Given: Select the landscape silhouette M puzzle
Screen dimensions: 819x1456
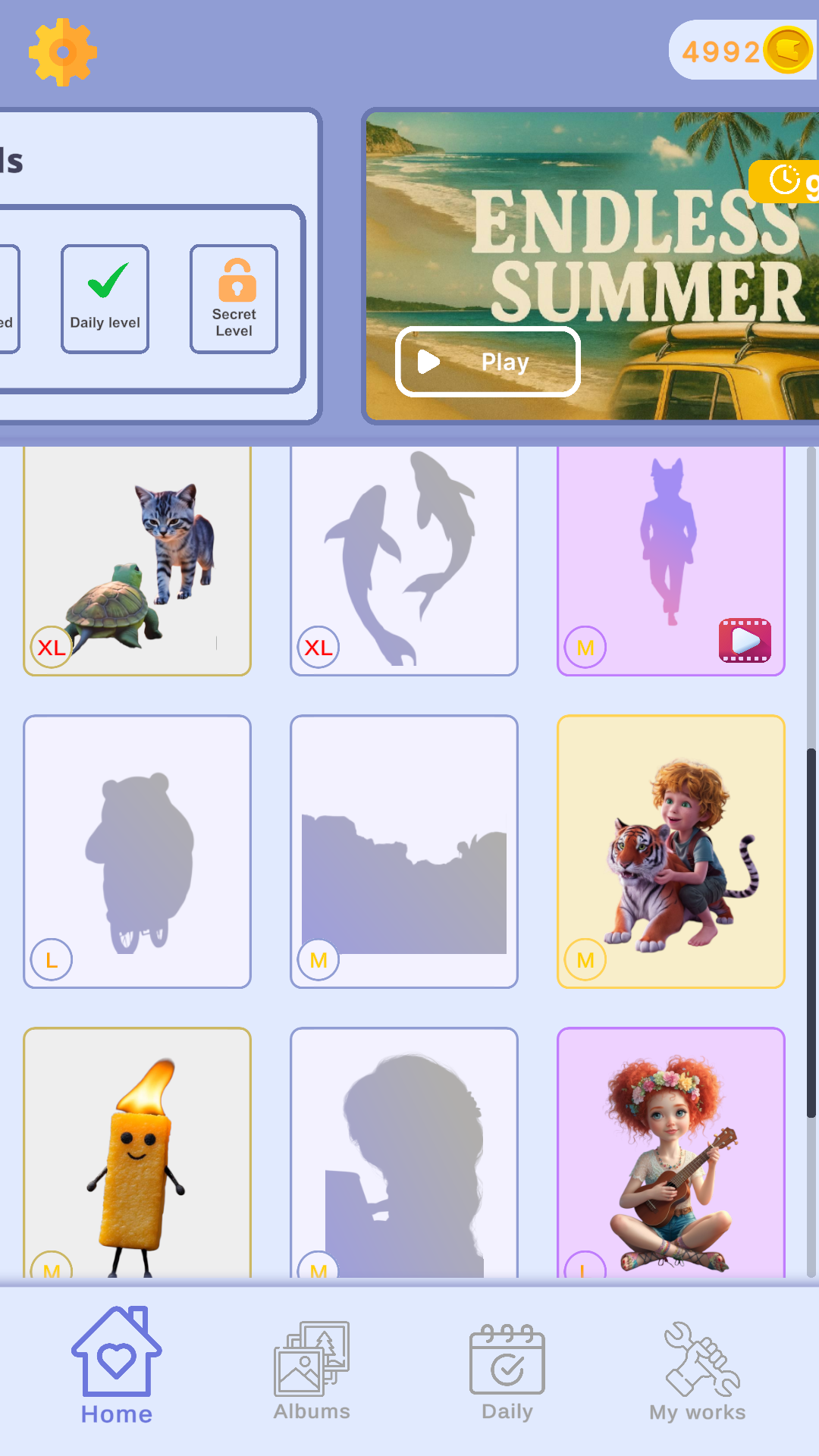Looking at the screenshot, I should pyautogui.click(x=404, y=851).
